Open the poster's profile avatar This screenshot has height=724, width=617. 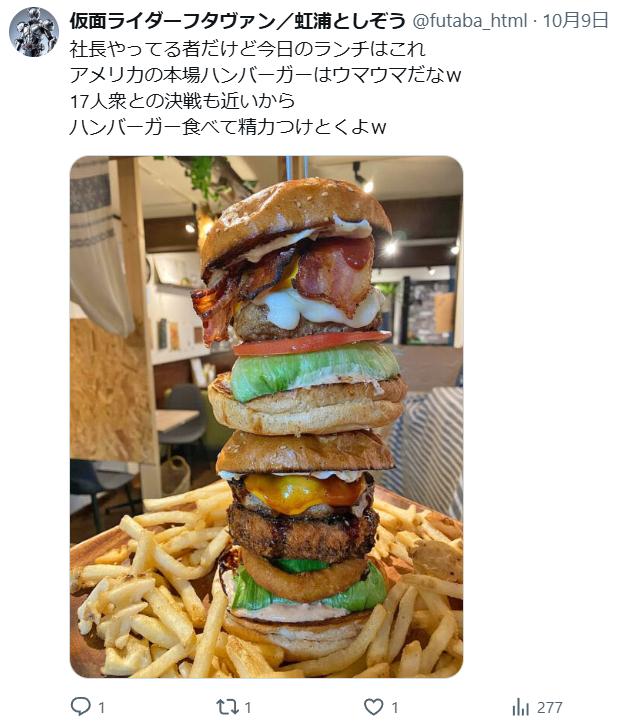[34, 31]
